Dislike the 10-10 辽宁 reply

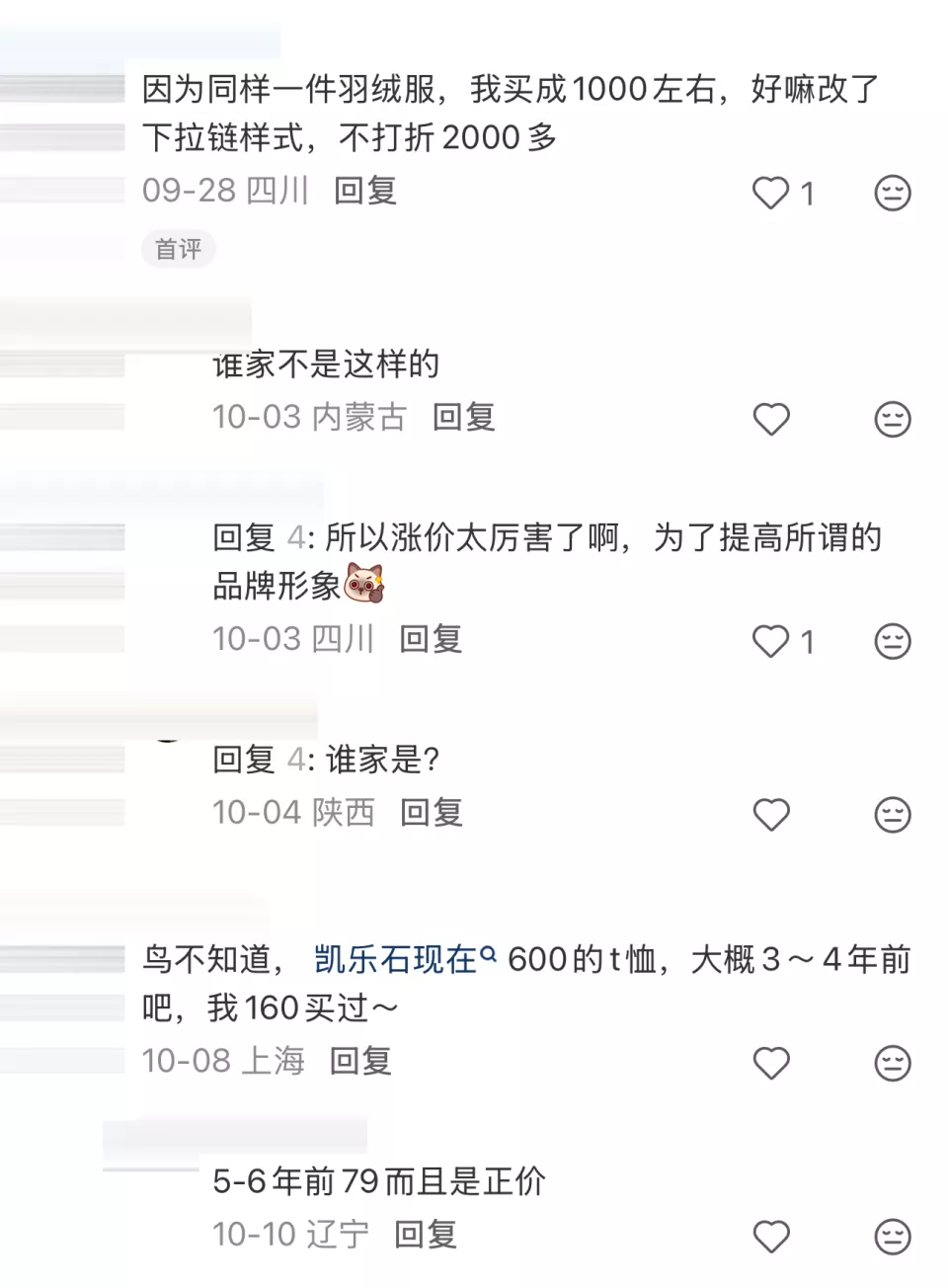pos(893,1236)
